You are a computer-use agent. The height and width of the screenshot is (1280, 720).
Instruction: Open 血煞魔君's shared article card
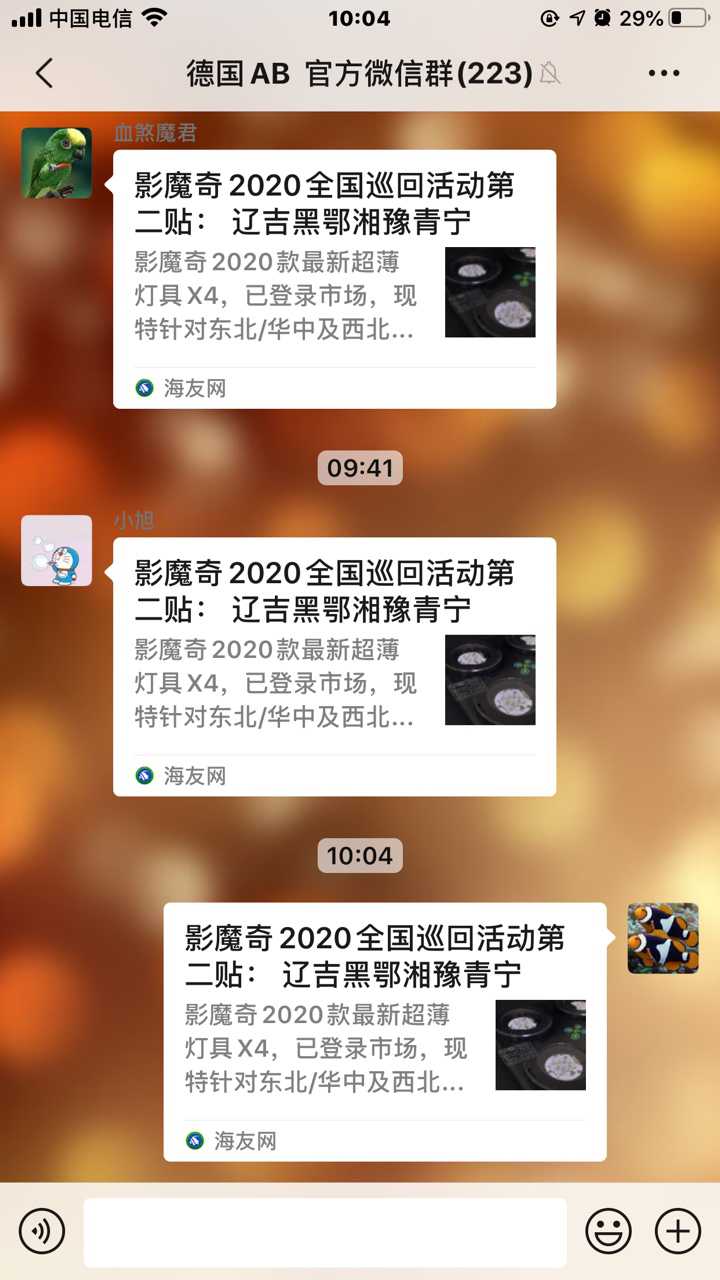pyautogui.click(x=334, y=278)
